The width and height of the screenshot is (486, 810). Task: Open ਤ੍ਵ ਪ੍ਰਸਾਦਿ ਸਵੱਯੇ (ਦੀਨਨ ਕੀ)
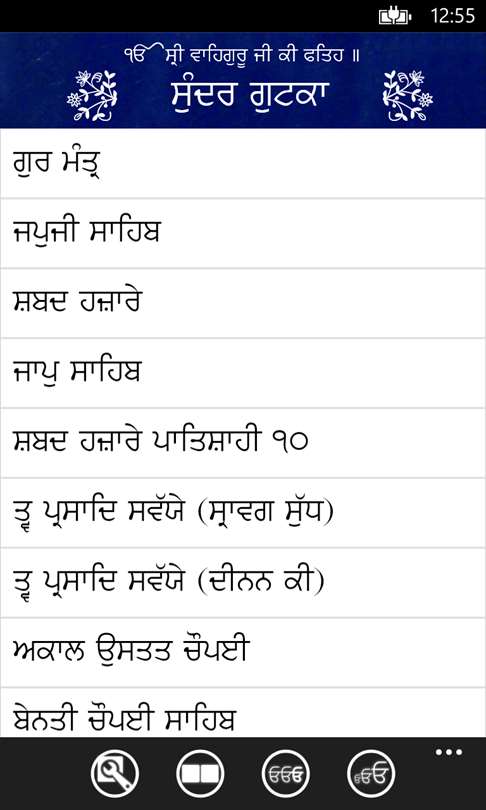point(243,583)
